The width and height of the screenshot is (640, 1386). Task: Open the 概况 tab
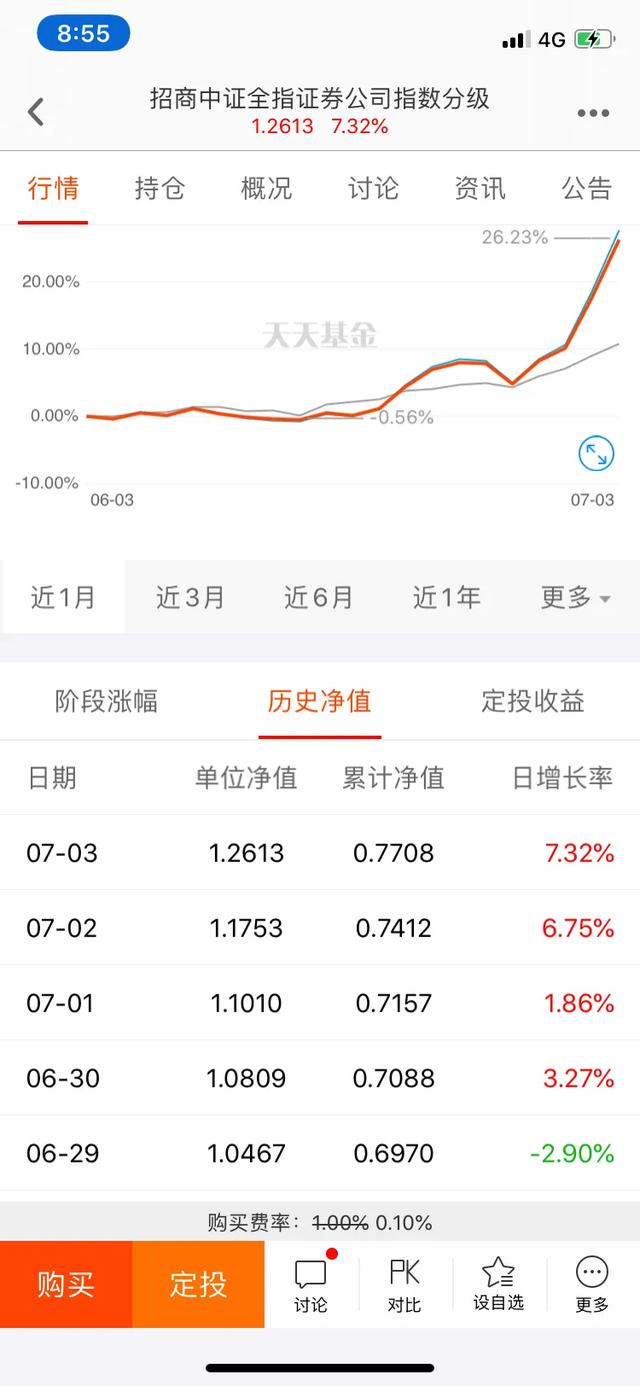(267, 188)
